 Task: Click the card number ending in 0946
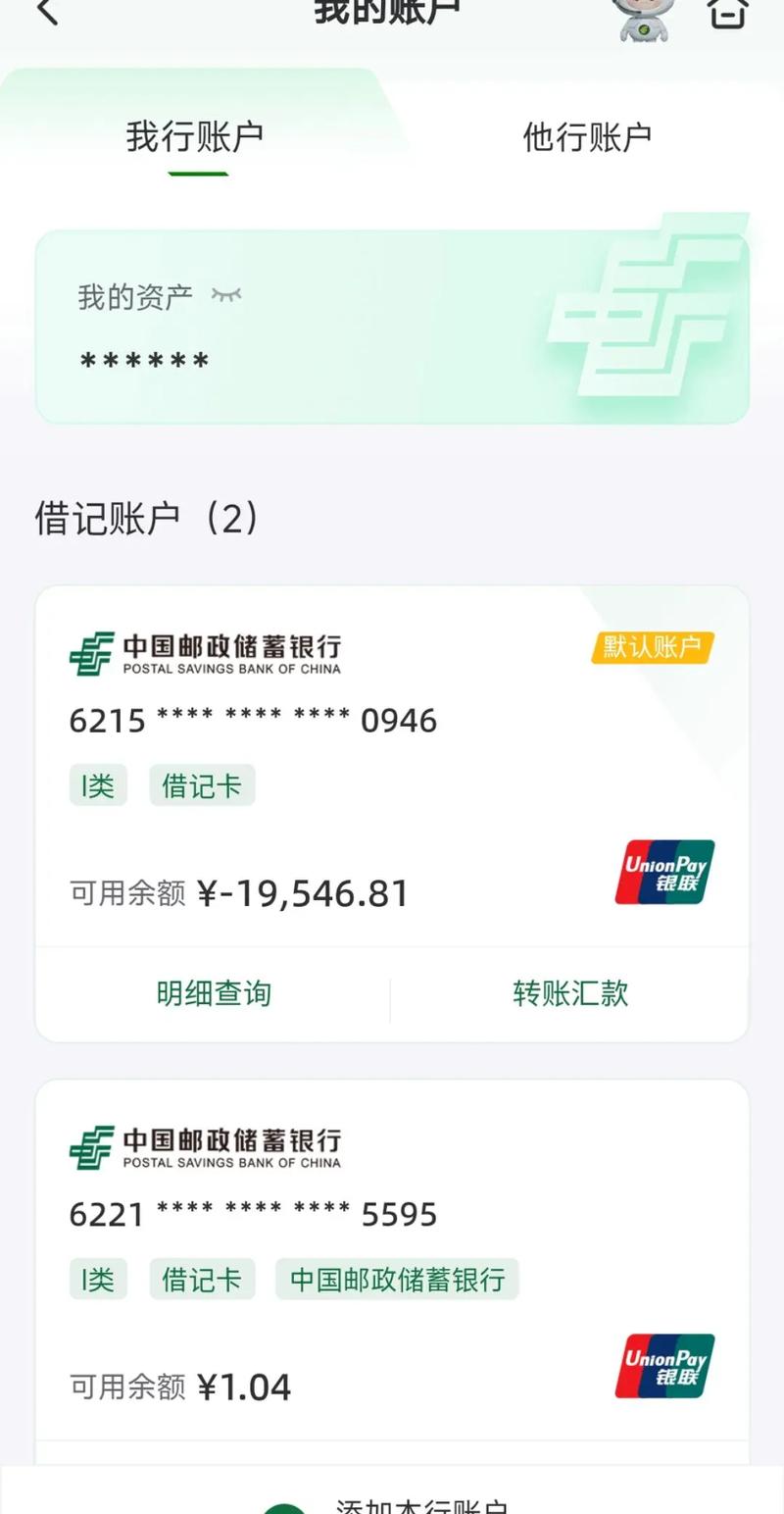251,720
